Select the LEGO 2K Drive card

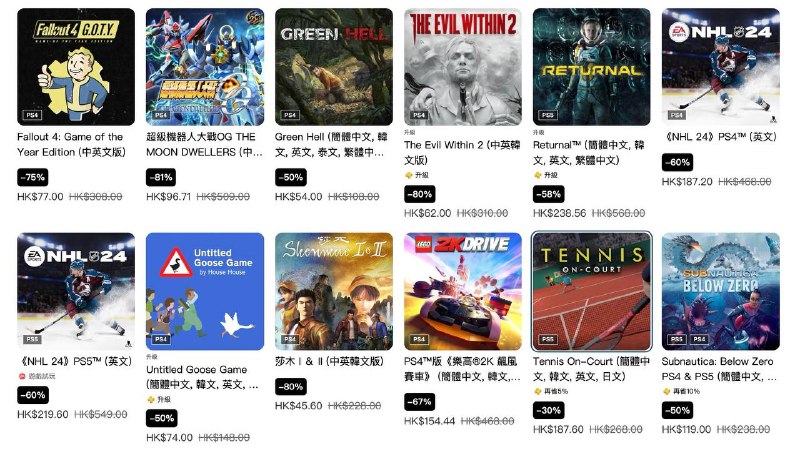463,291
